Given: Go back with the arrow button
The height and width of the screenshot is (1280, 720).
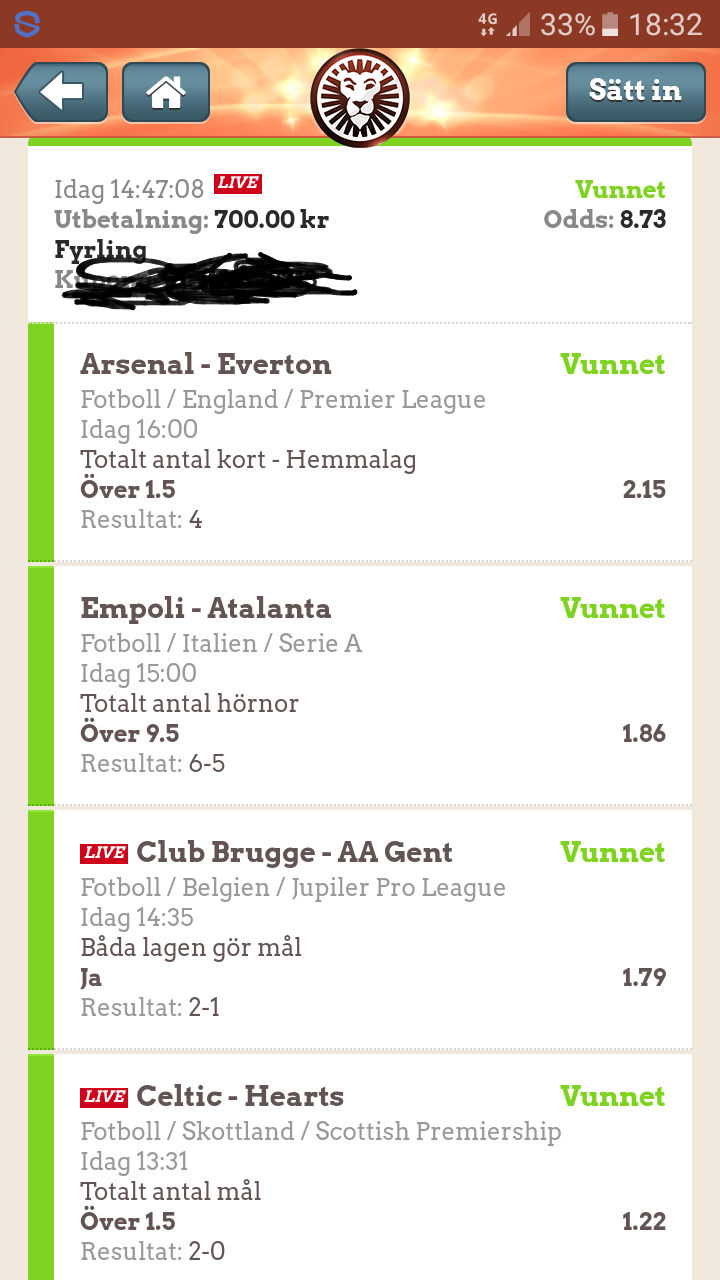Looking at the screenshot, I should tap(62, 92).
